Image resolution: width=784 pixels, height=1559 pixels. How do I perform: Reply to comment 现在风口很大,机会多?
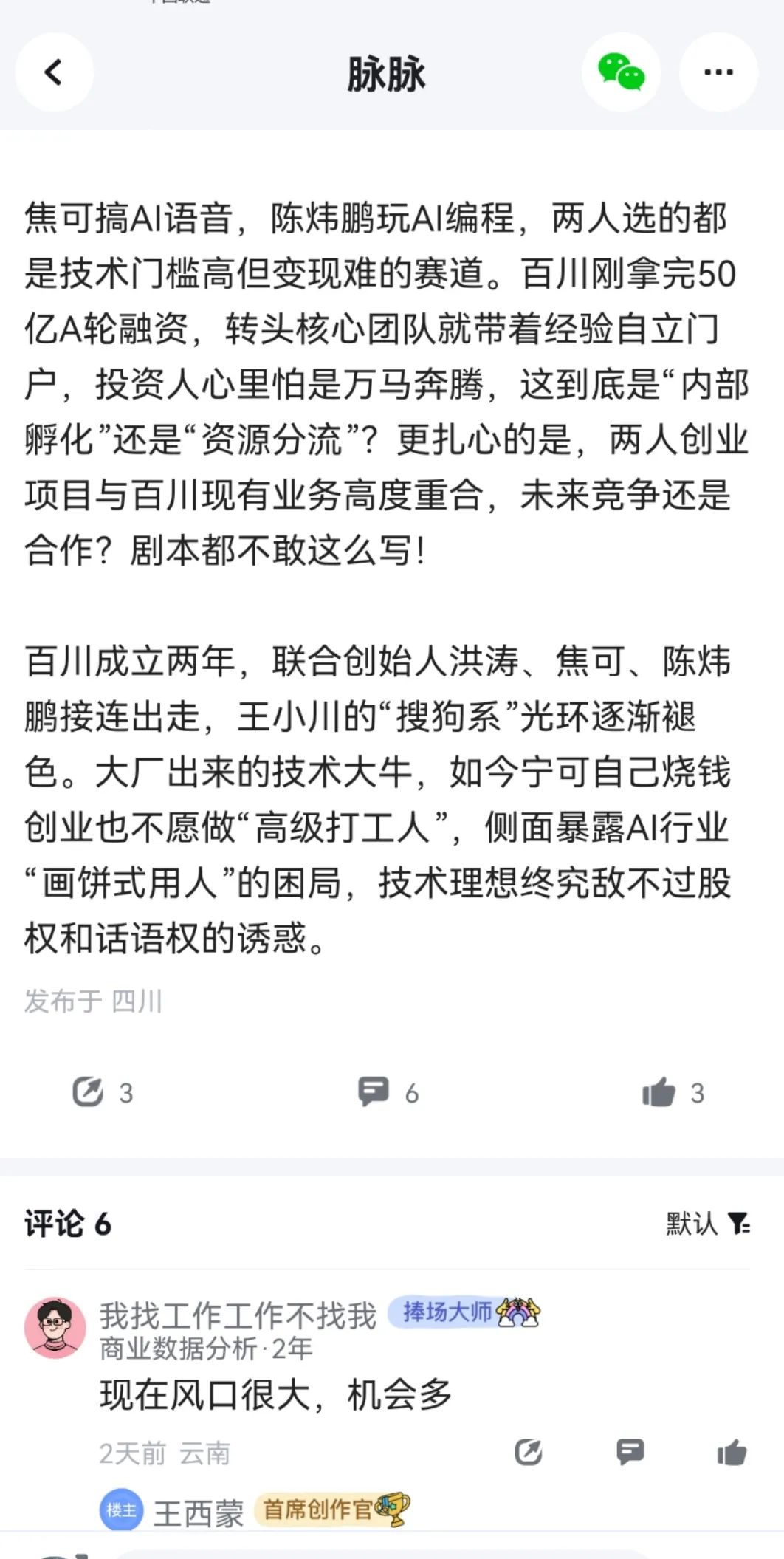[x=630, y=1453]
